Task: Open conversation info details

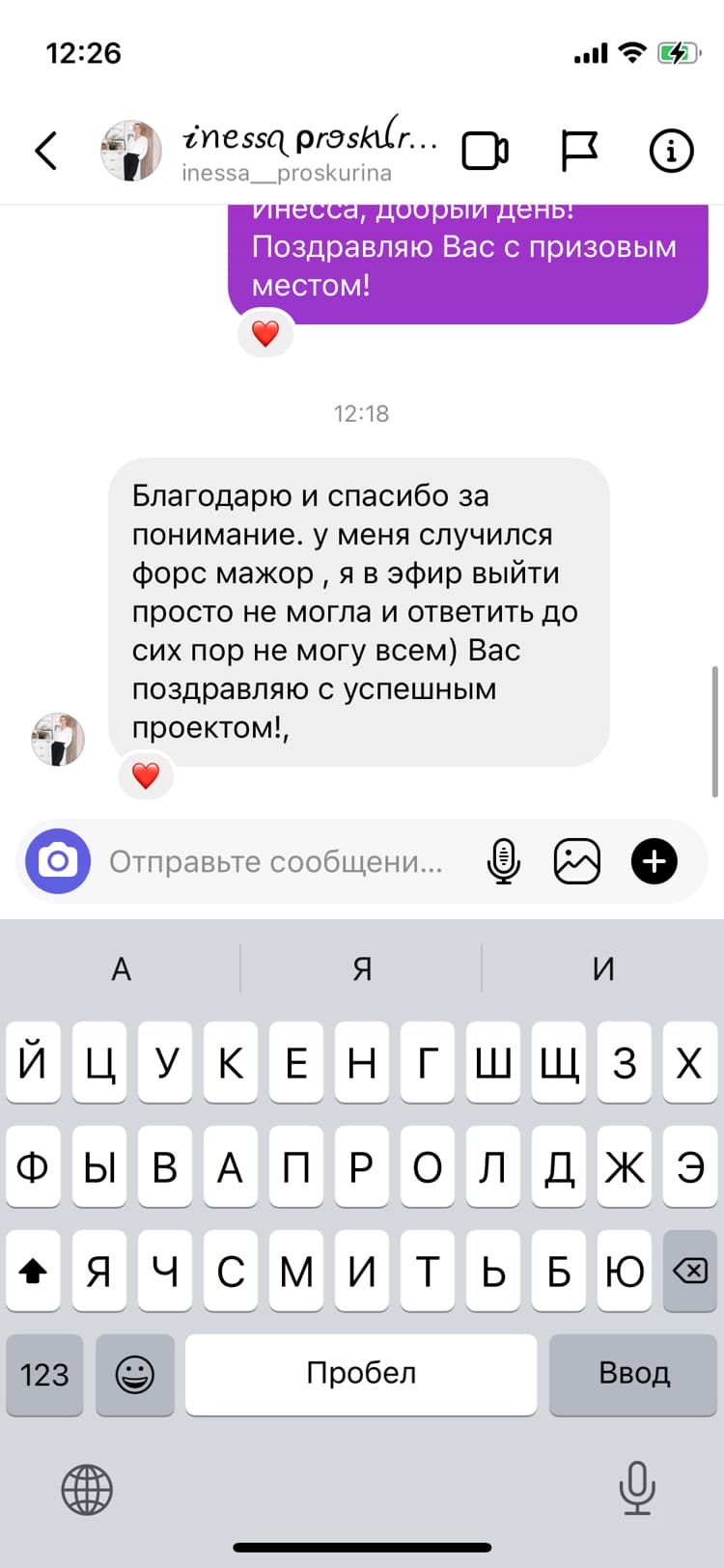Action: click(671, 151)
